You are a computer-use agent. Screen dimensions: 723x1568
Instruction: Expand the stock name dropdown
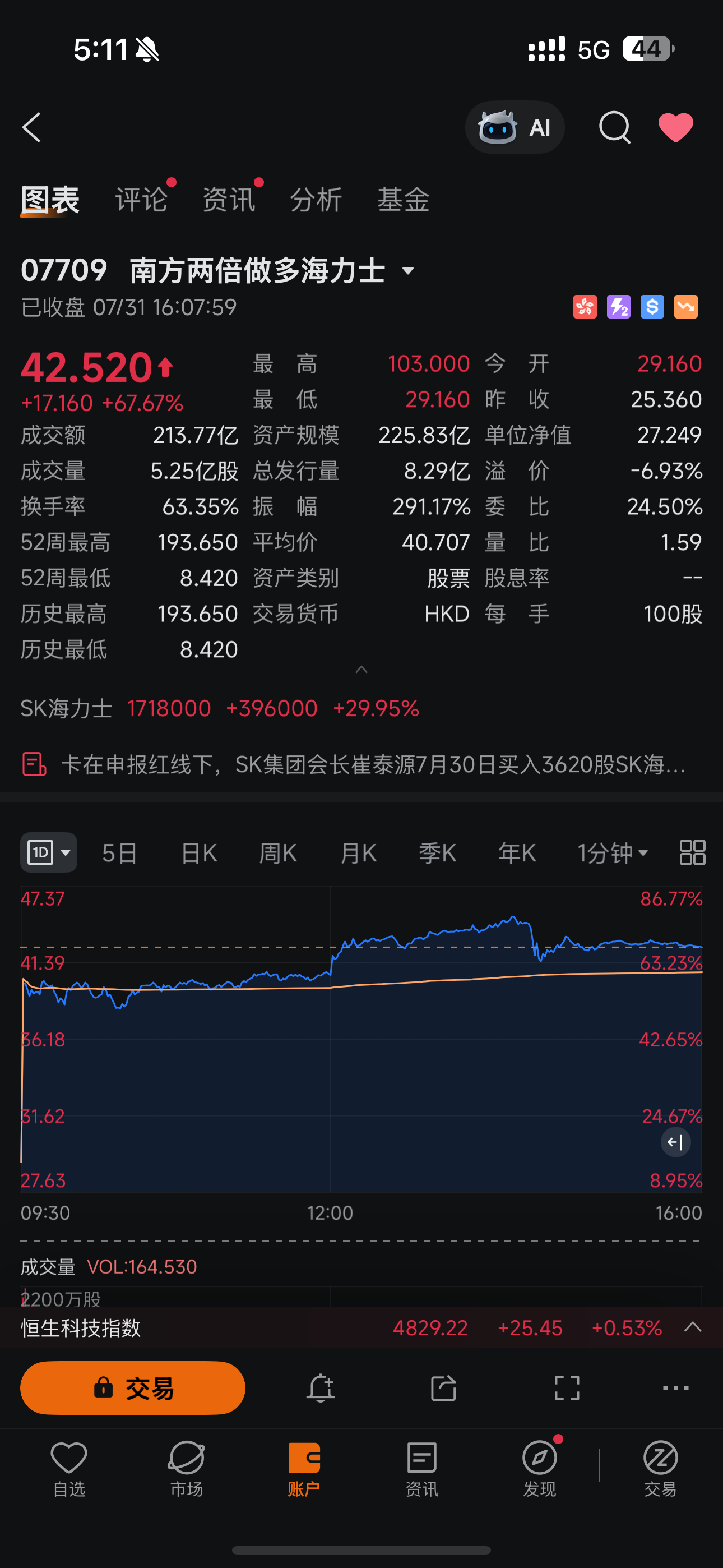click(409, 270)
